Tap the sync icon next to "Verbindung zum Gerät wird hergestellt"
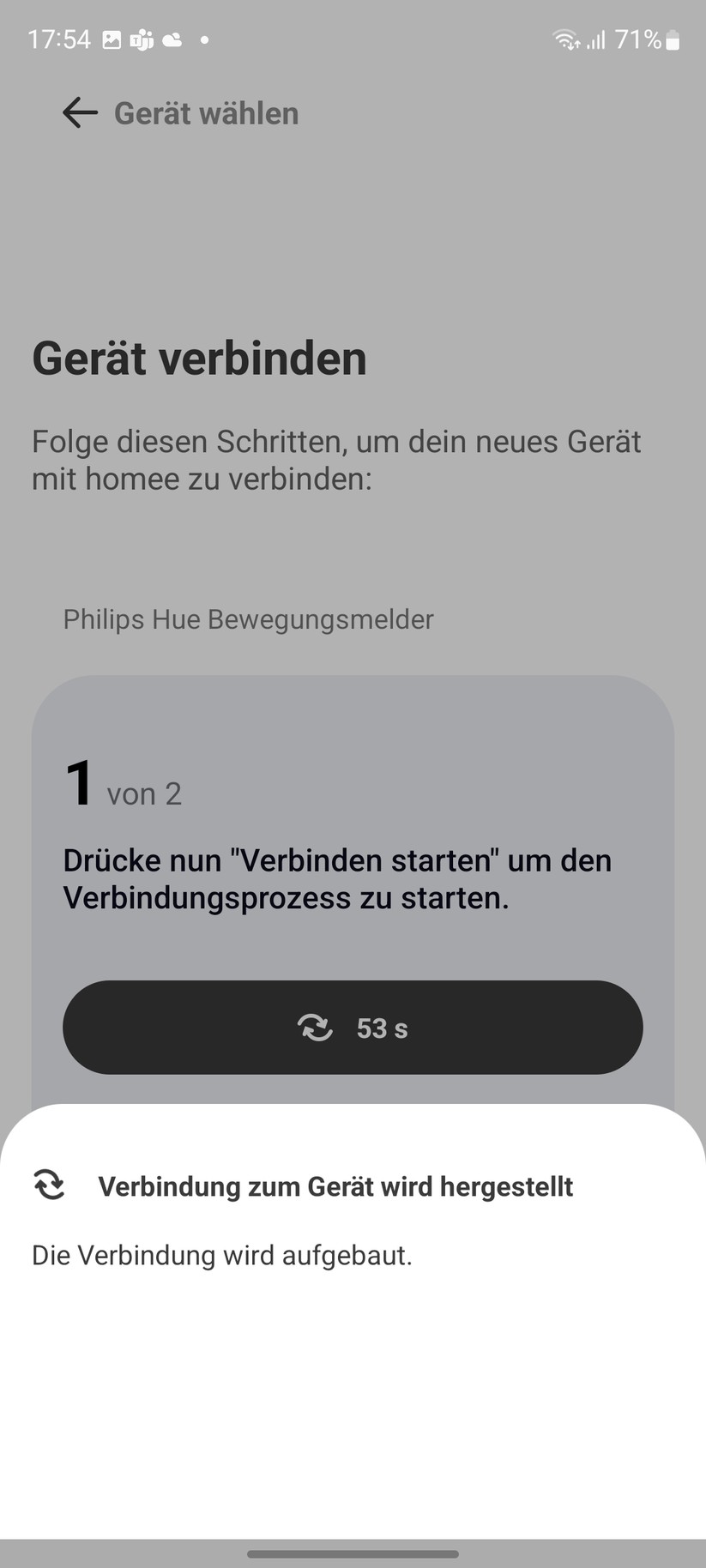Viewport: 706px width, 1568px height. click(49, 1185)
